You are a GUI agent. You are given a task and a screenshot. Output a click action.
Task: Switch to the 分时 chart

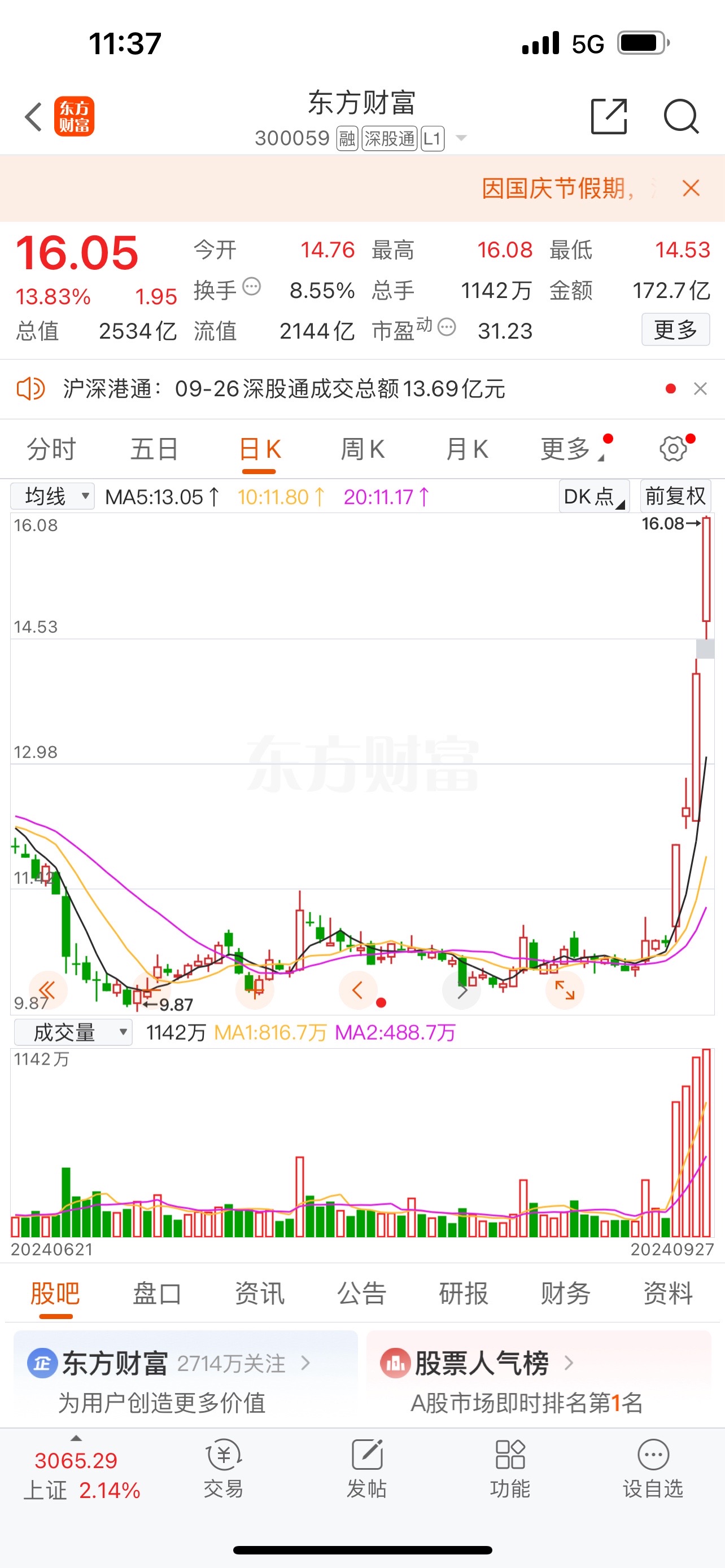(51, 449)
